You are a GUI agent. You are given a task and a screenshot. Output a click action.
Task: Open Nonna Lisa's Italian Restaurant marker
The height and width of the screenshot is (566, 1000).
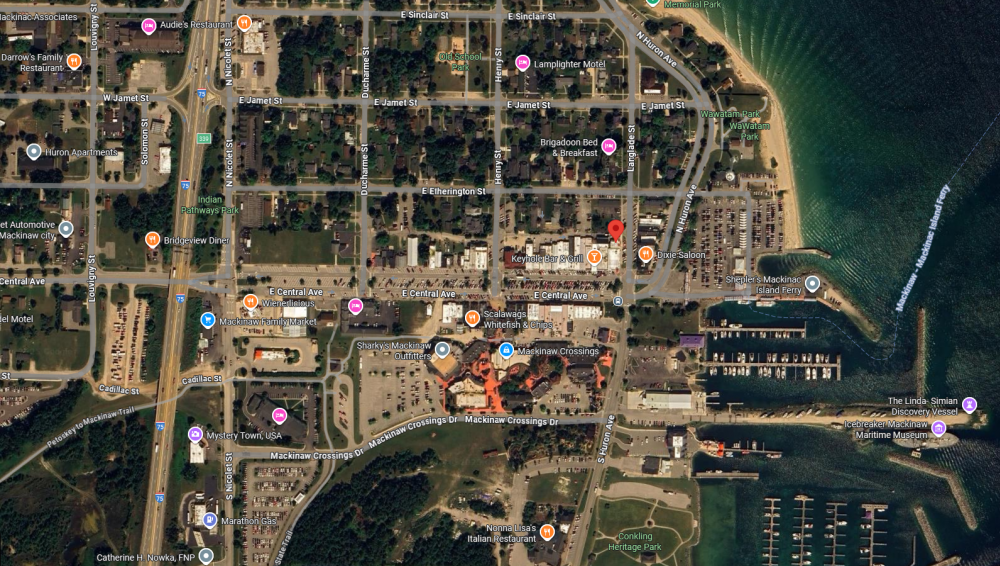547,531
